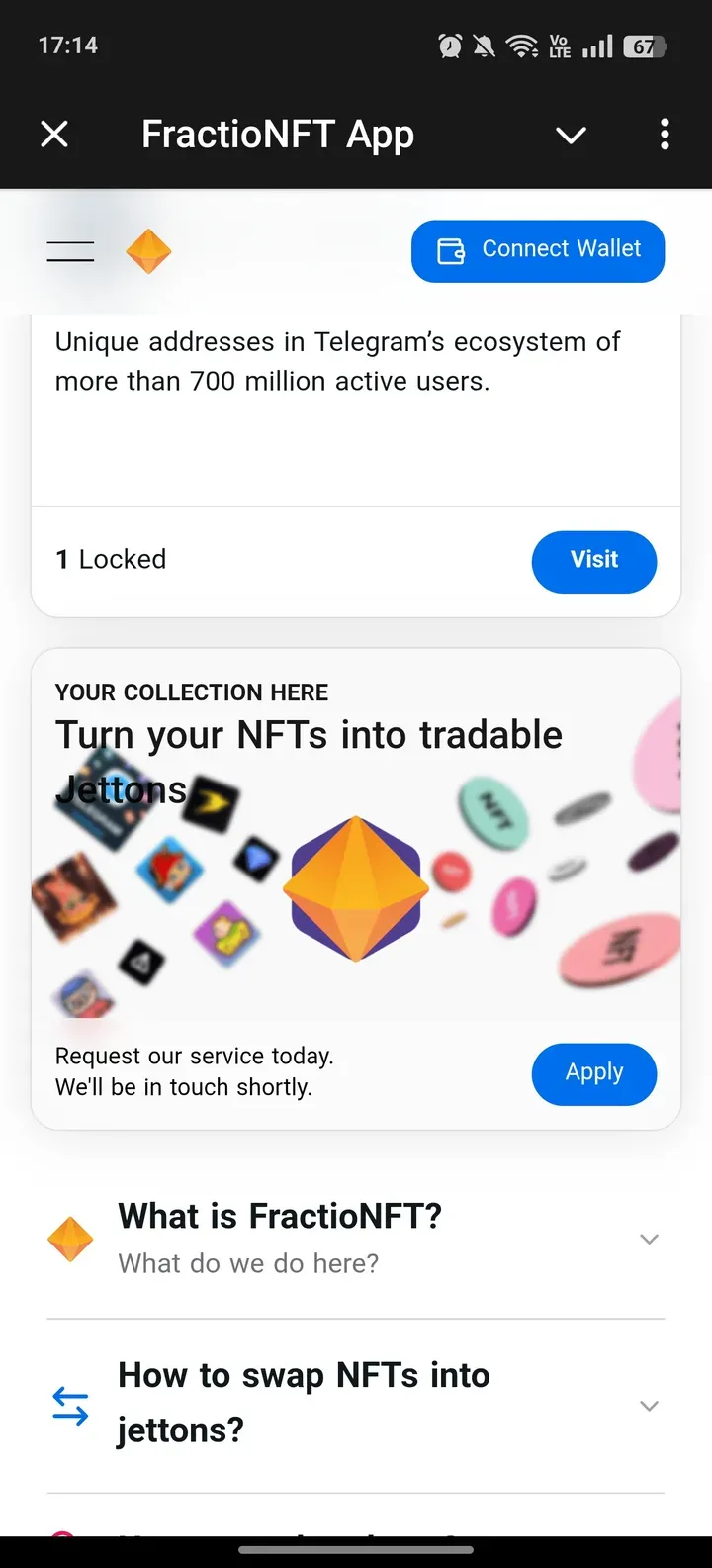The image size is (712, 1568).
Task: Close the FractioNFT App with the X
Action: pyautogui.click(x=54, y=134)
